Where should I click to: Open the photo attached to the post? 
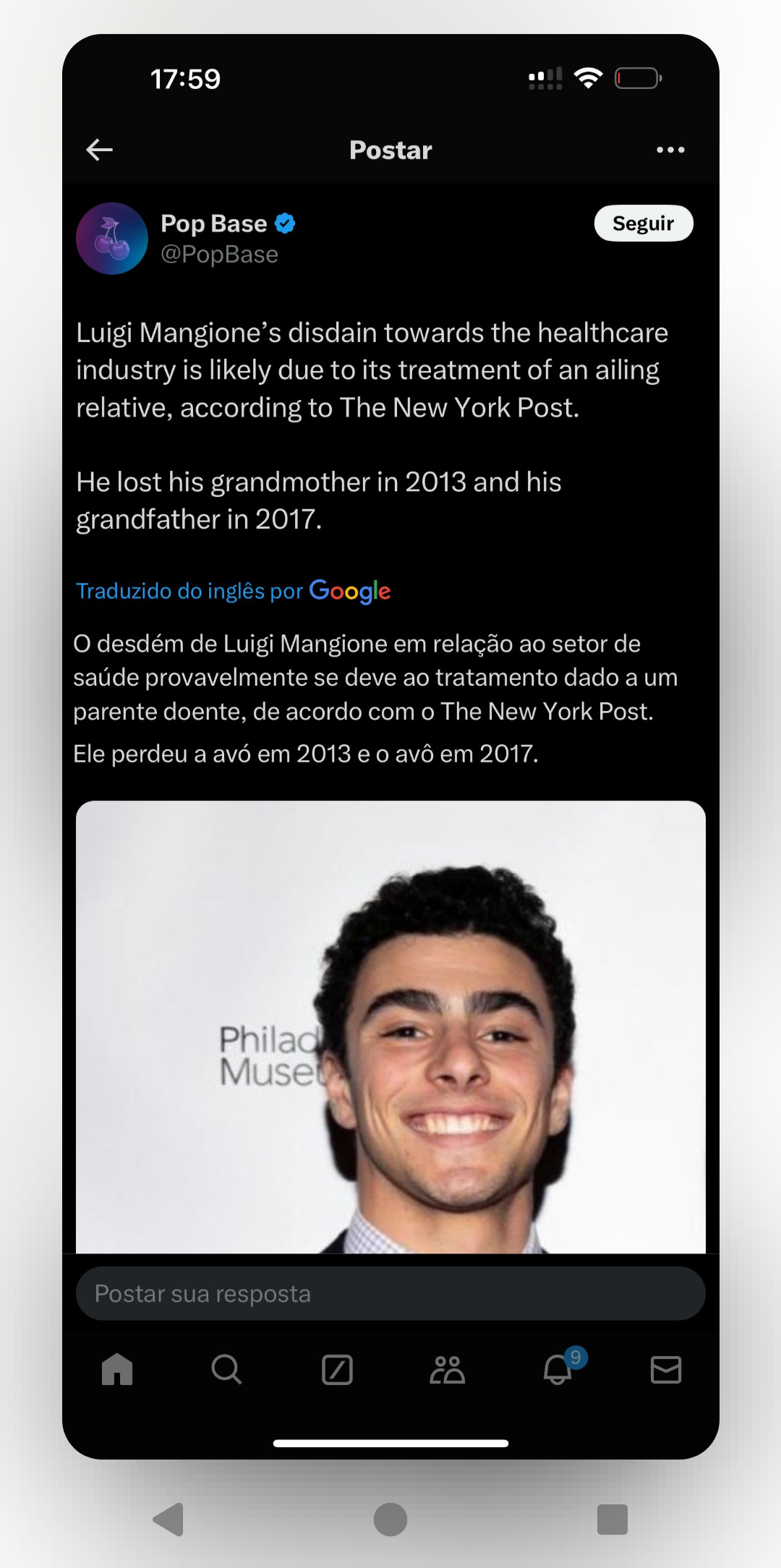tap(390, 1027)
